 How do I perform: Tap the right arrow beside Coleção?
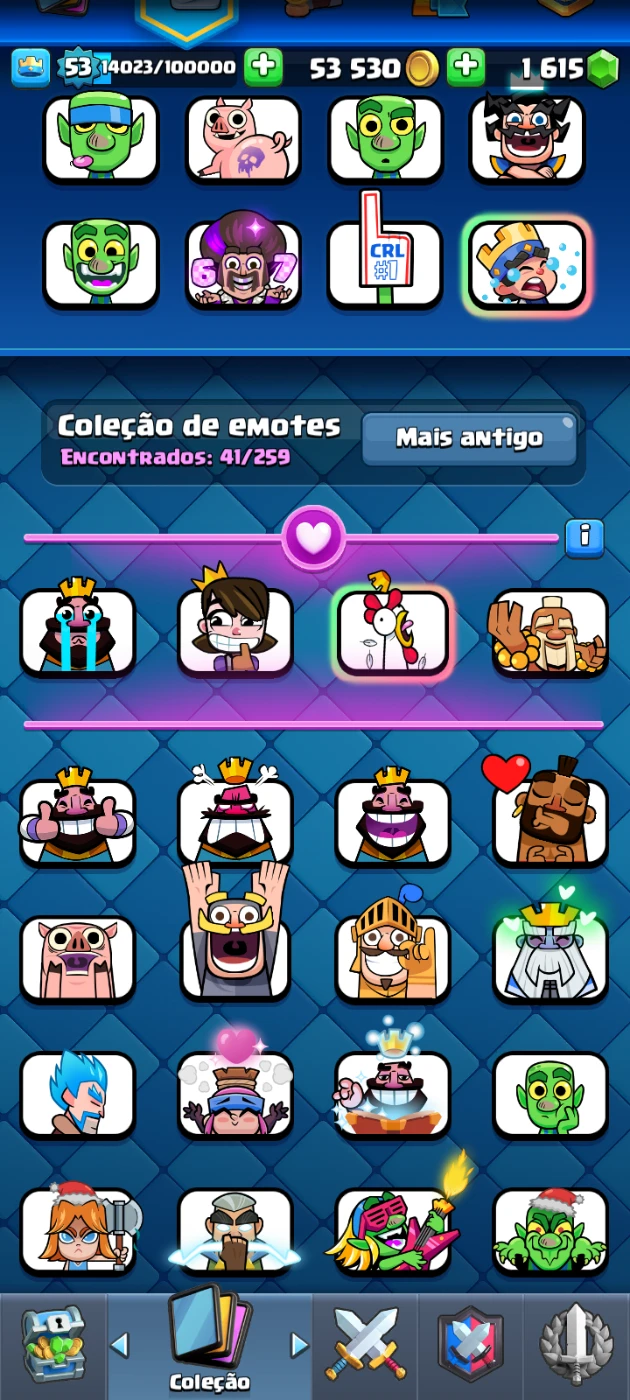(x=298, y=1344)
